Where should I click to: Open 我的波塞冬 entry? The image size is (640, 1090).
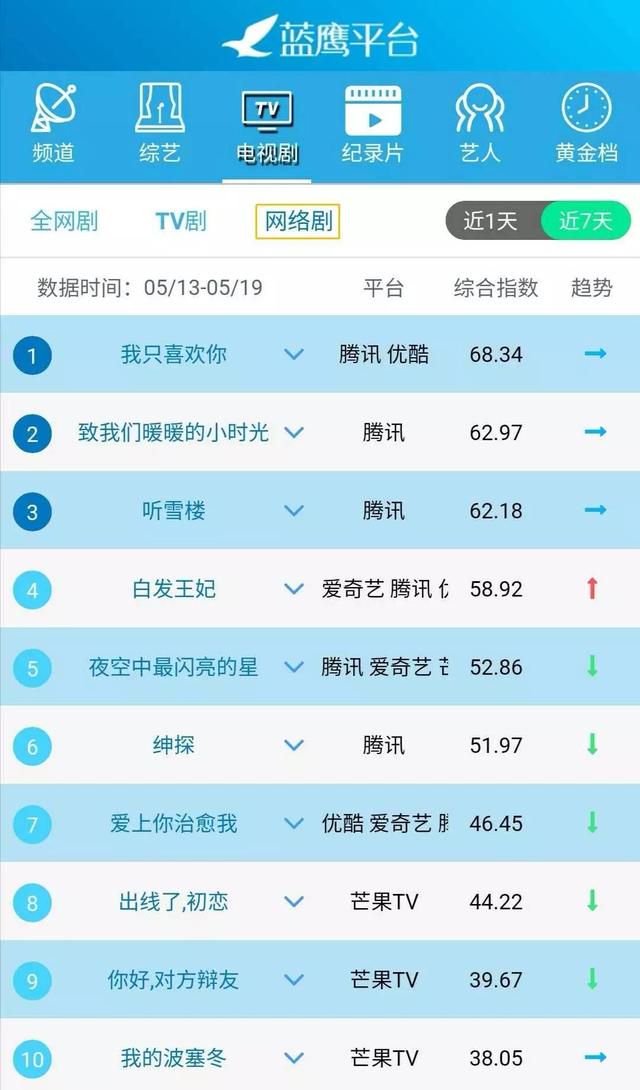(x=174, y=1059)
